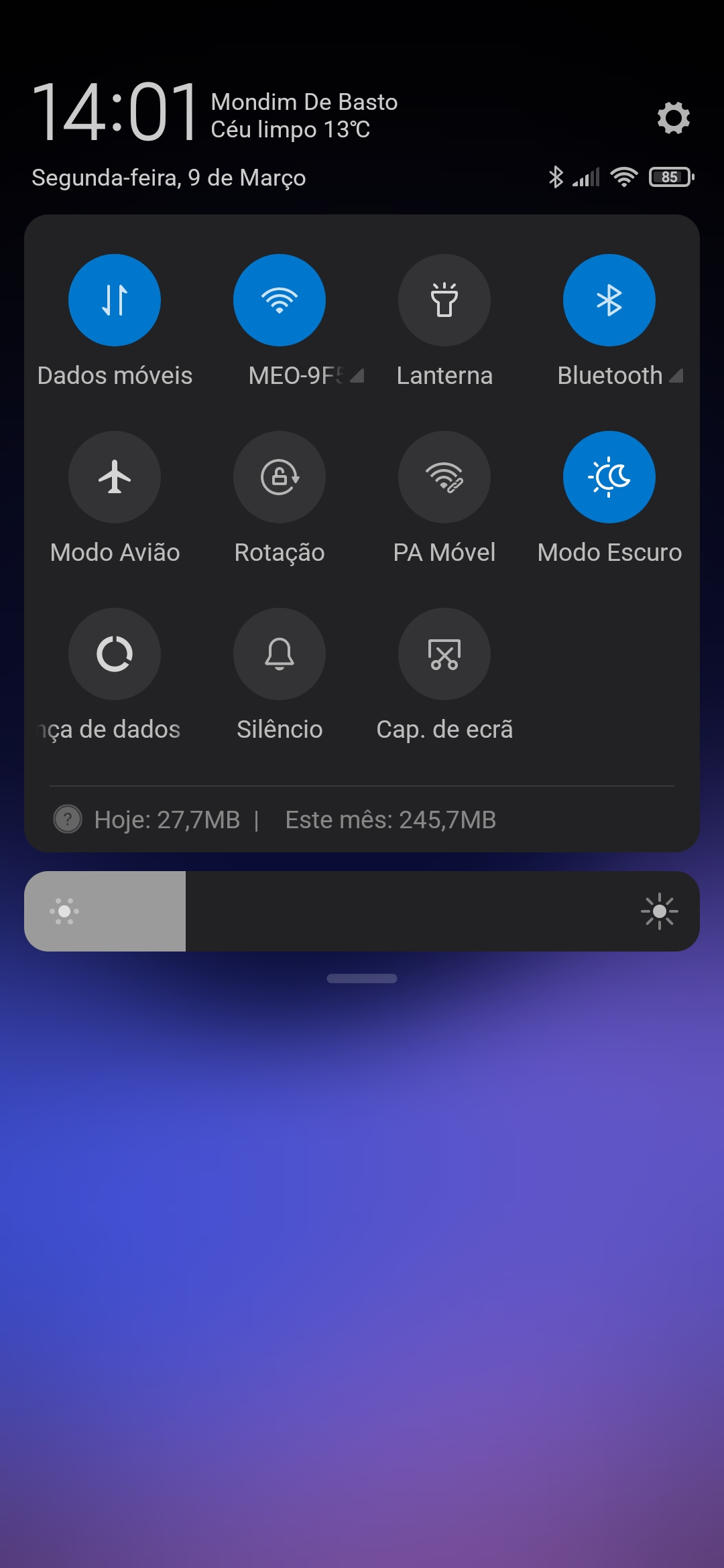Take a screenshot with Cap. de ecrã

(x=444, y=654)
